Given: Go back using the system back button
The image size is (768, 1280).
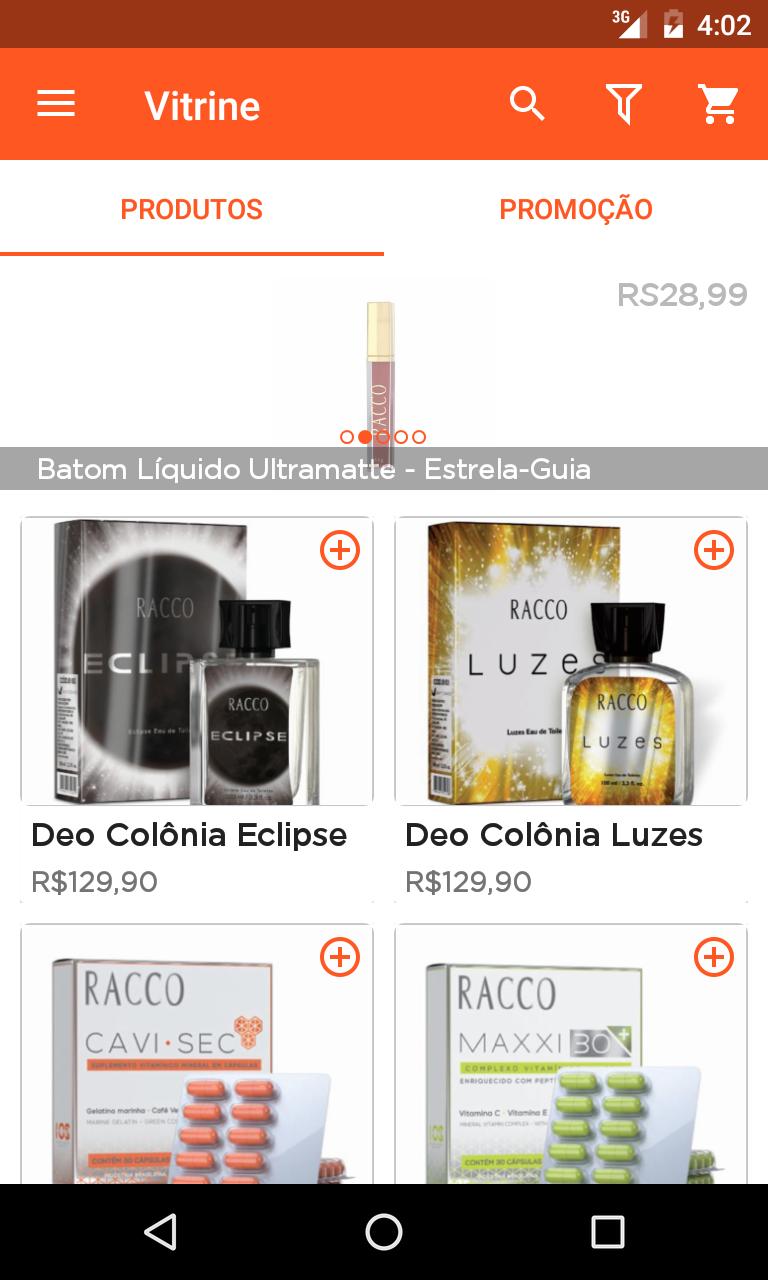Looking at the screenshot, I should 160,1232.
